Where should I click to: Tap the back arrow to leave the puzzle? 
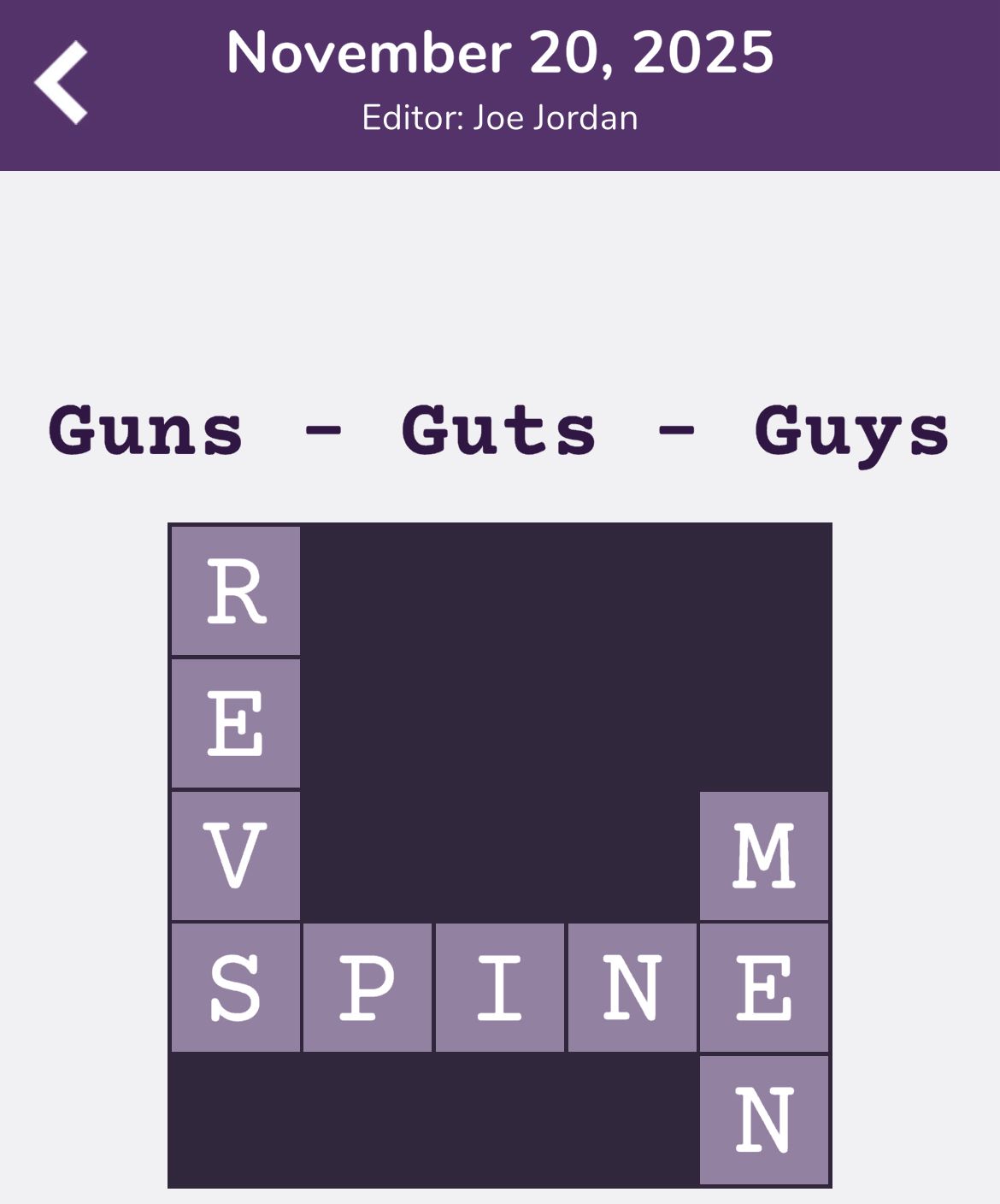point(62,81)
